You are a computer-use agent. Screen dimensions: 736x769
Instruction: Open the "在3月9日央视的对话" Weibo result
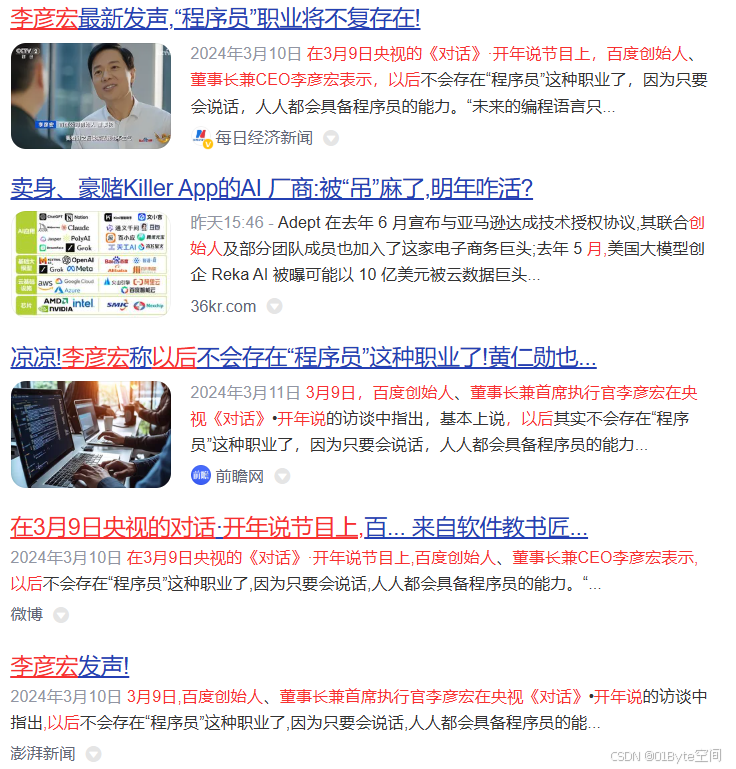(x=299, y=527)
